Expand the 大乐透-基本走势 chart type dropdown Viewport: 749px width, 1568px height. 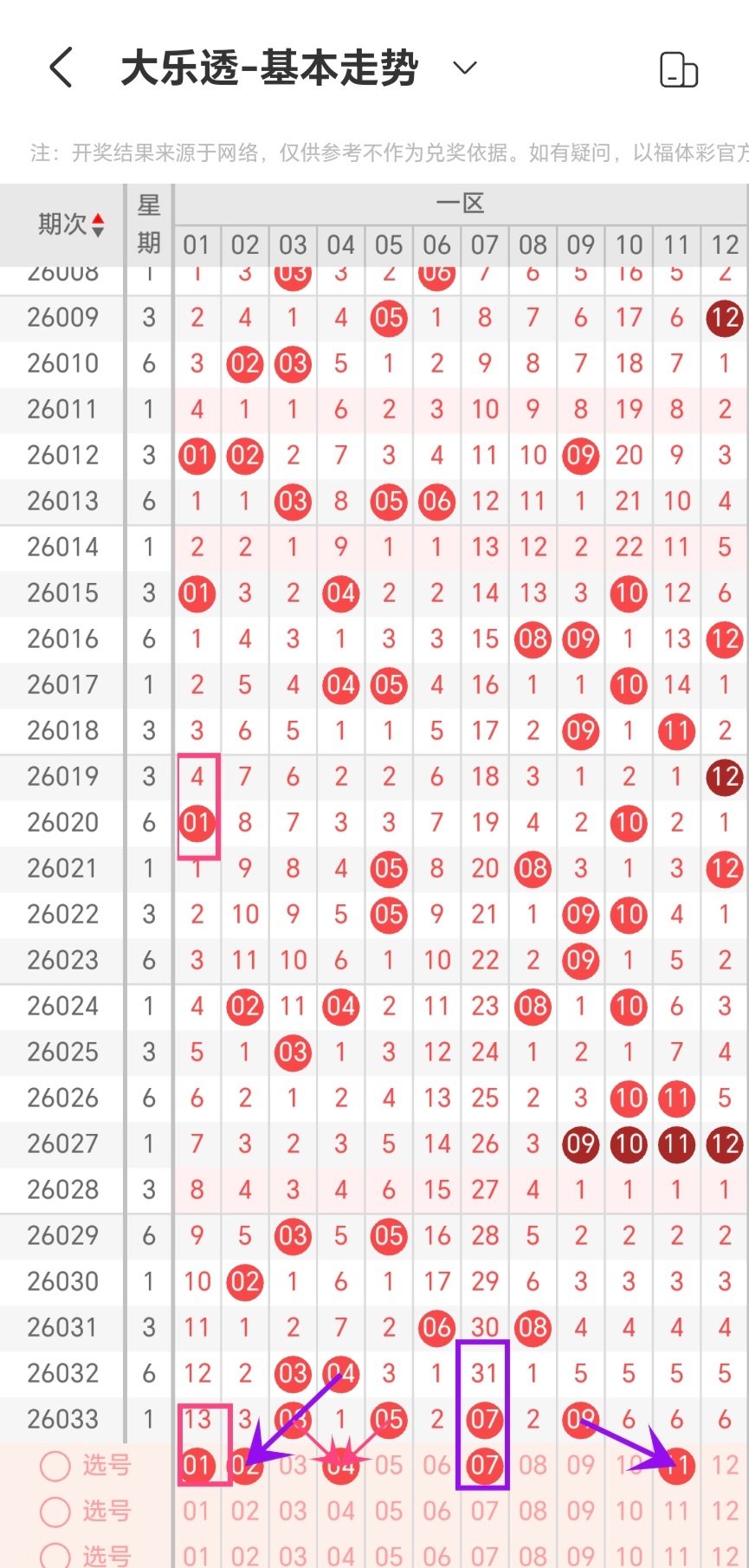point(465,68)
